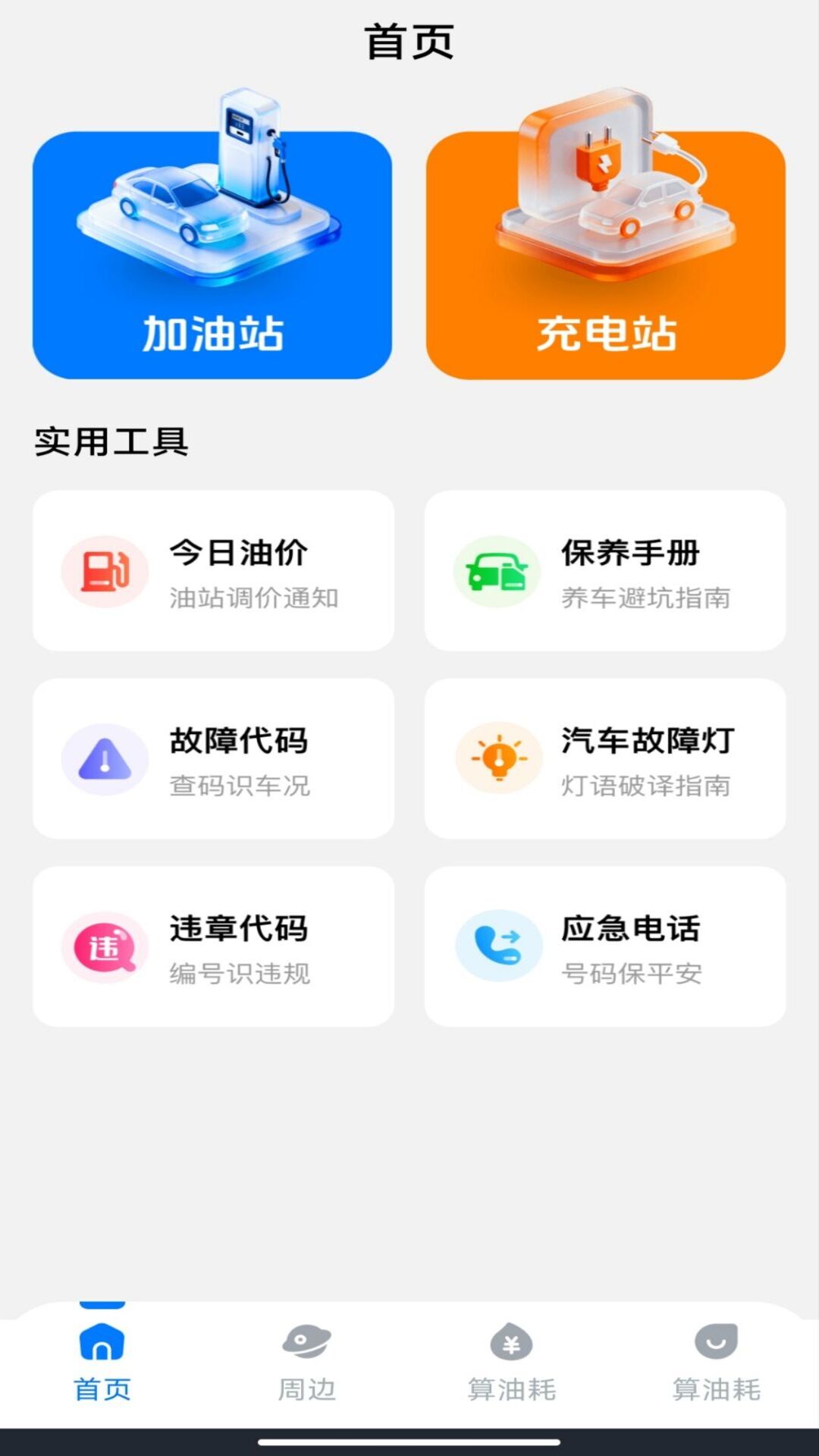Click the 首页 page title

(409, 42)
